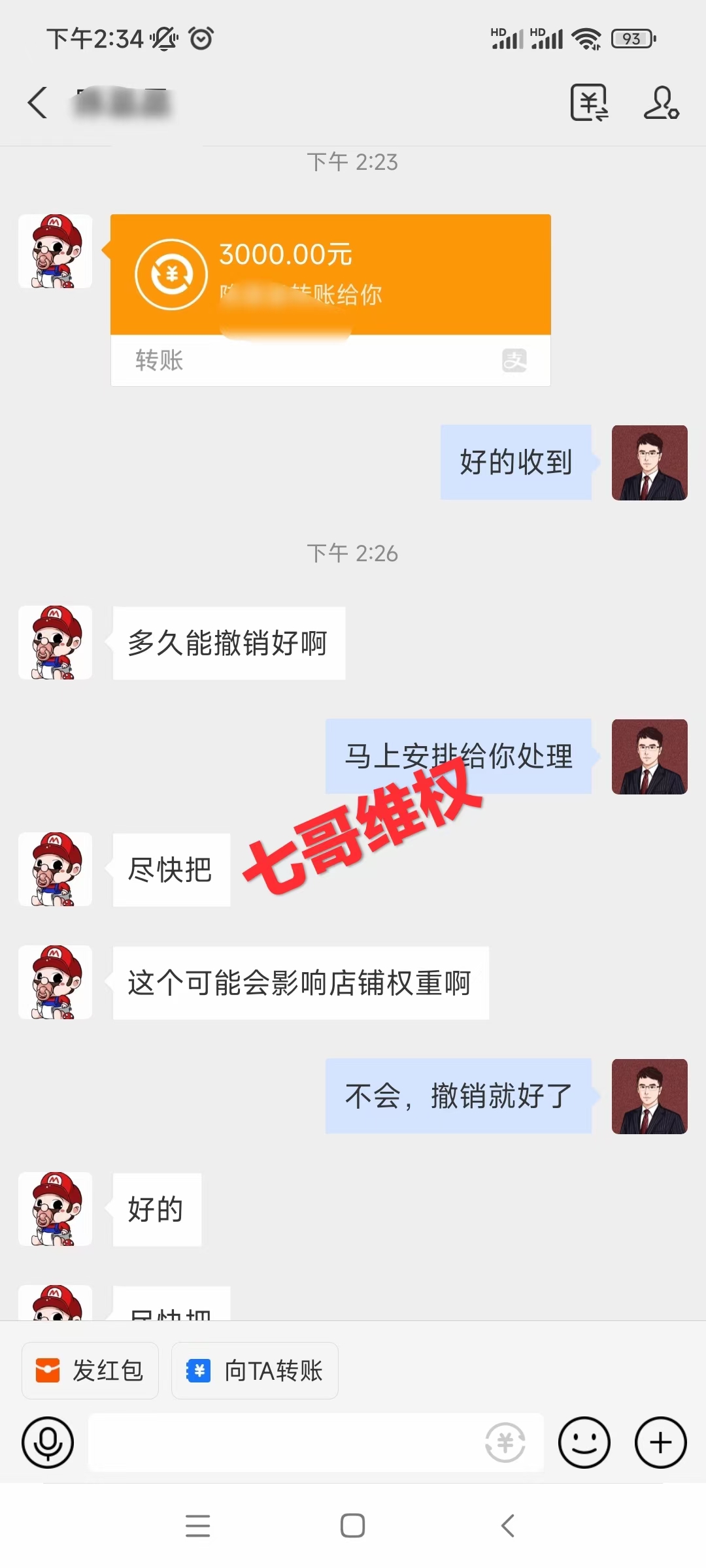Viewport: 706px width, 1568px height.
Task: Tap 发红包 to send a red packet
Action: pos(90,1371)
